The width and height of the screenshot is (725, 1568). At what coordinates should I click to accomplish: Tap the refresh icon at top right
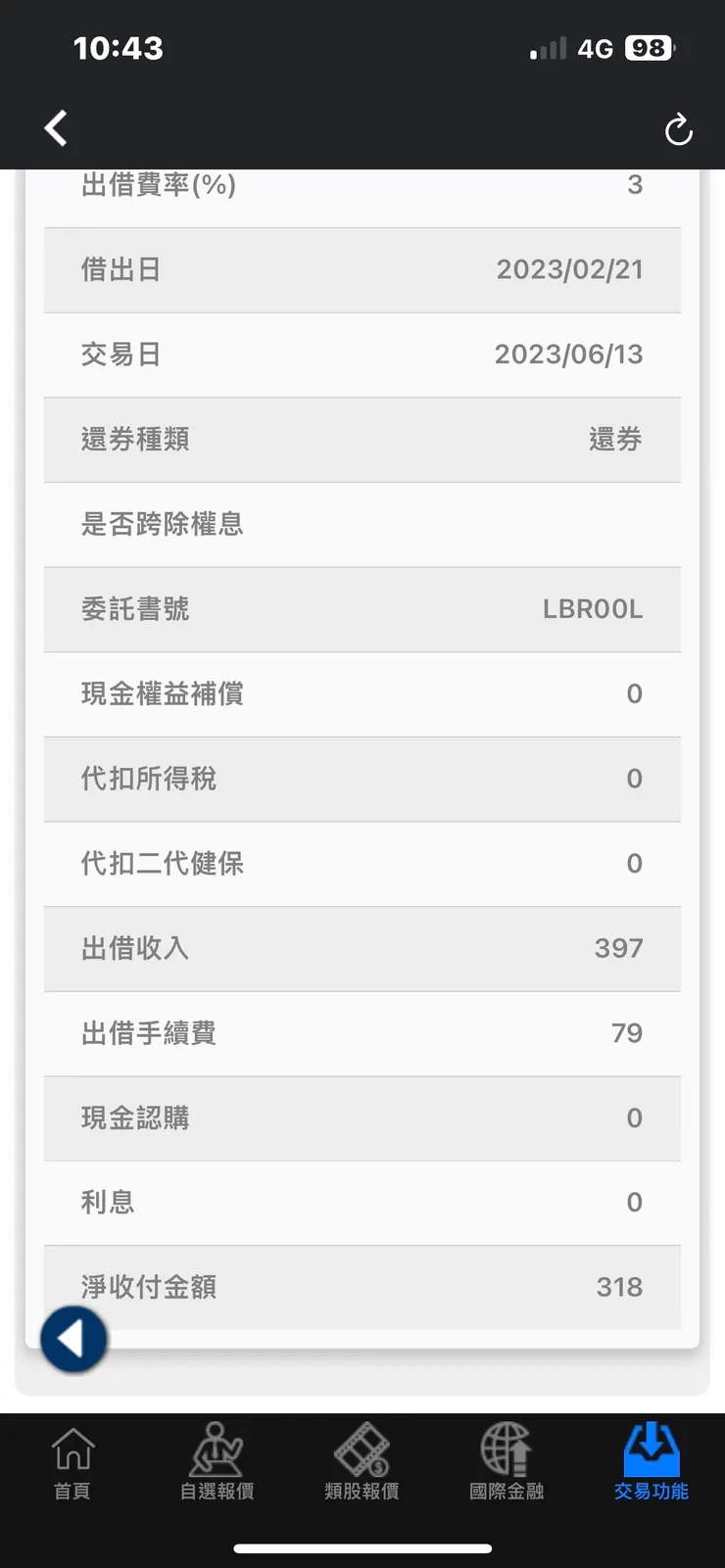(678, 128)
